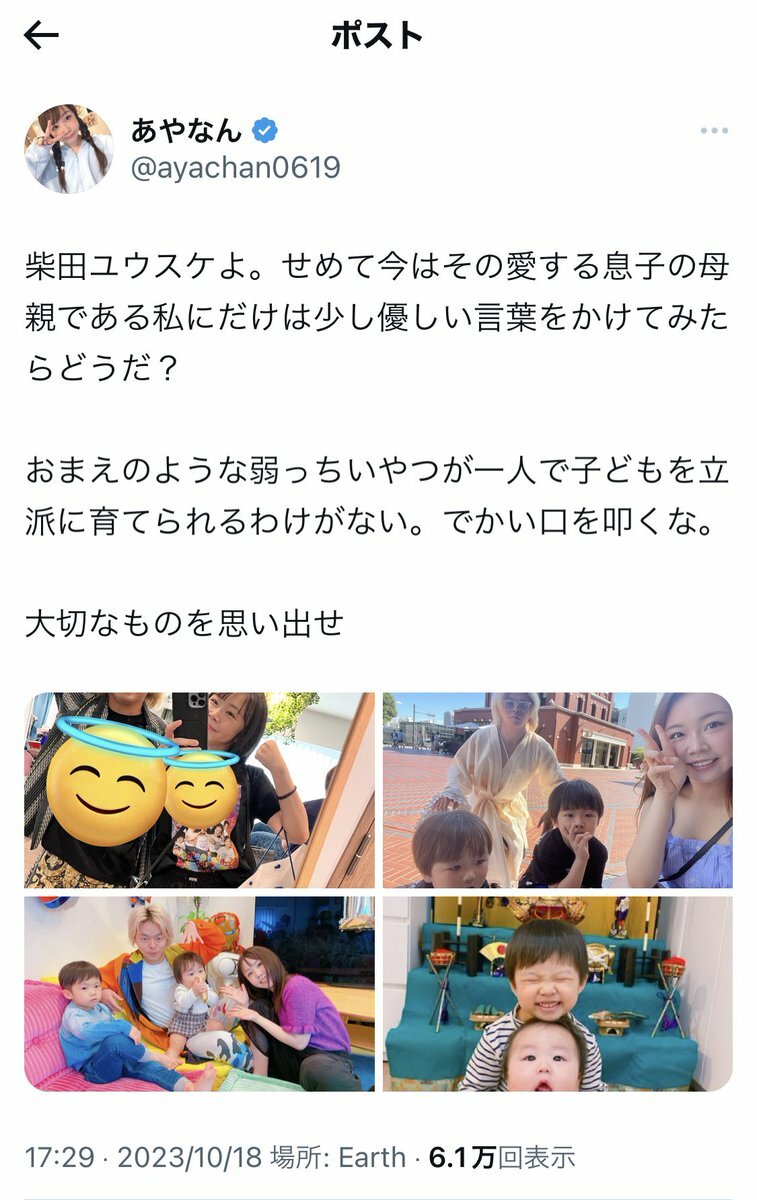Open あやなん's profile picture
Image resolution: width=757 pixels, height=1200 pixels.
68,148
